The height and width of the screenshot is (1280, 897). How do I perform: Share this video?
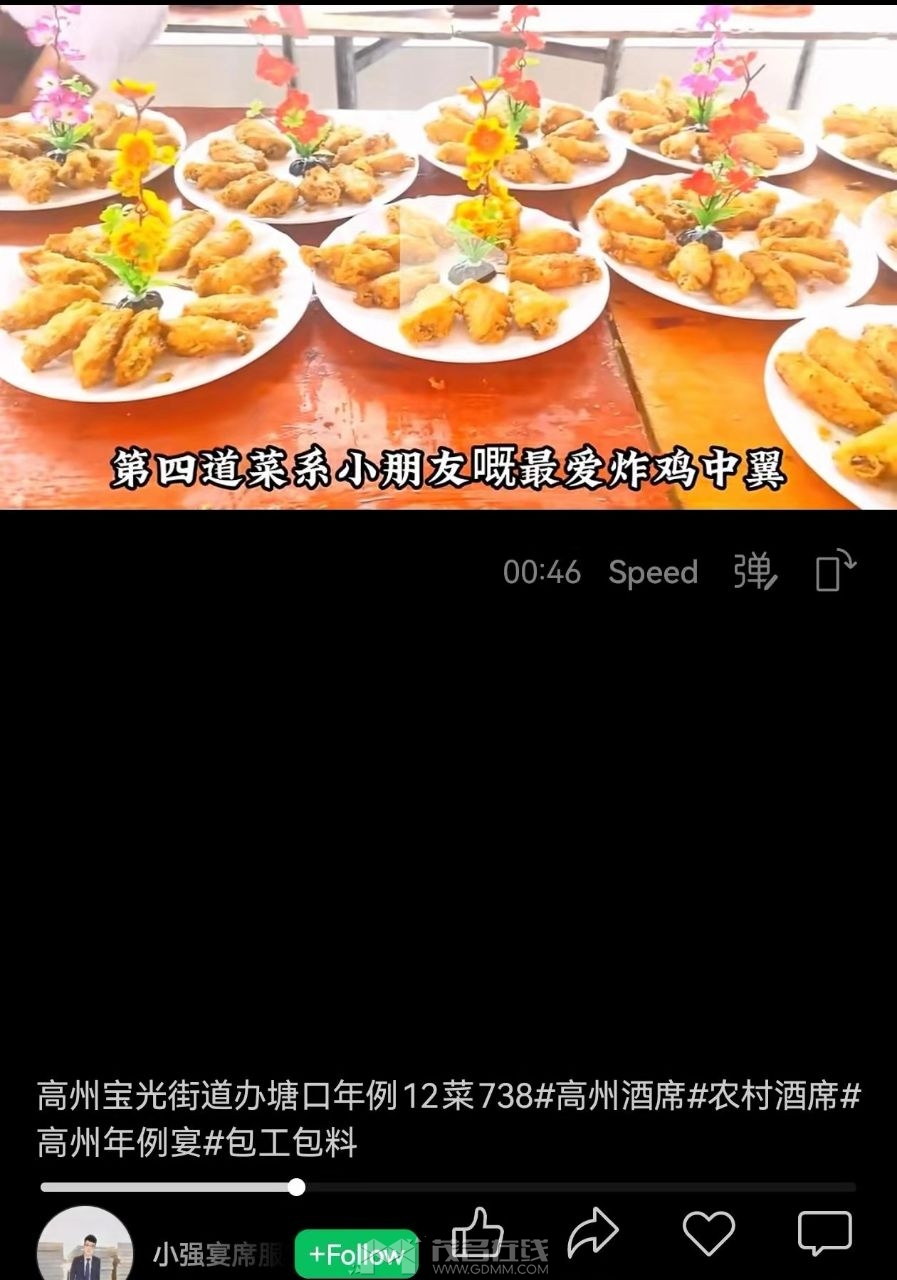(593, 1234)
